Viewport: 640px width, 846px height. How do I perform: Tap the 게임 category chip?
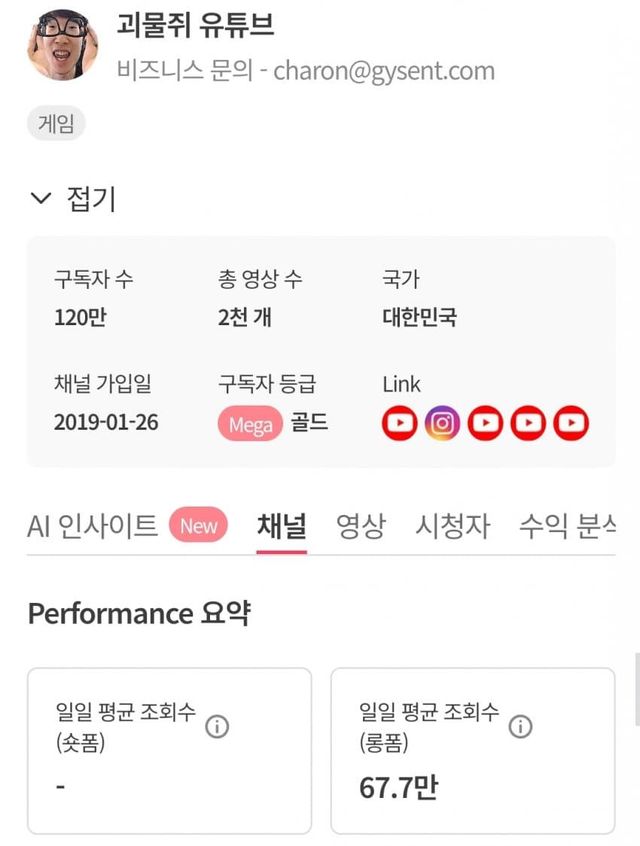click(x=56, y=124)
